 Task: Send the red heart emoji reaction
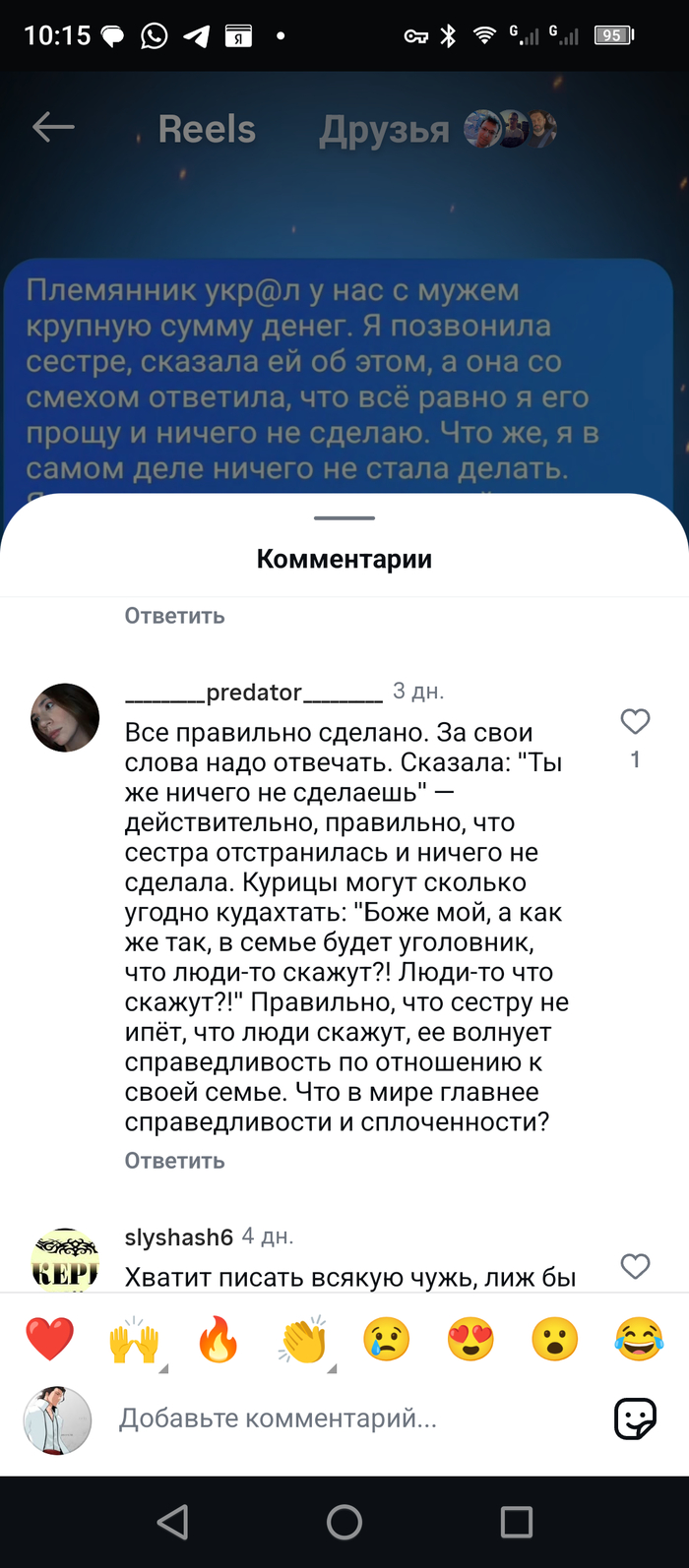[x=49, y=1340]
